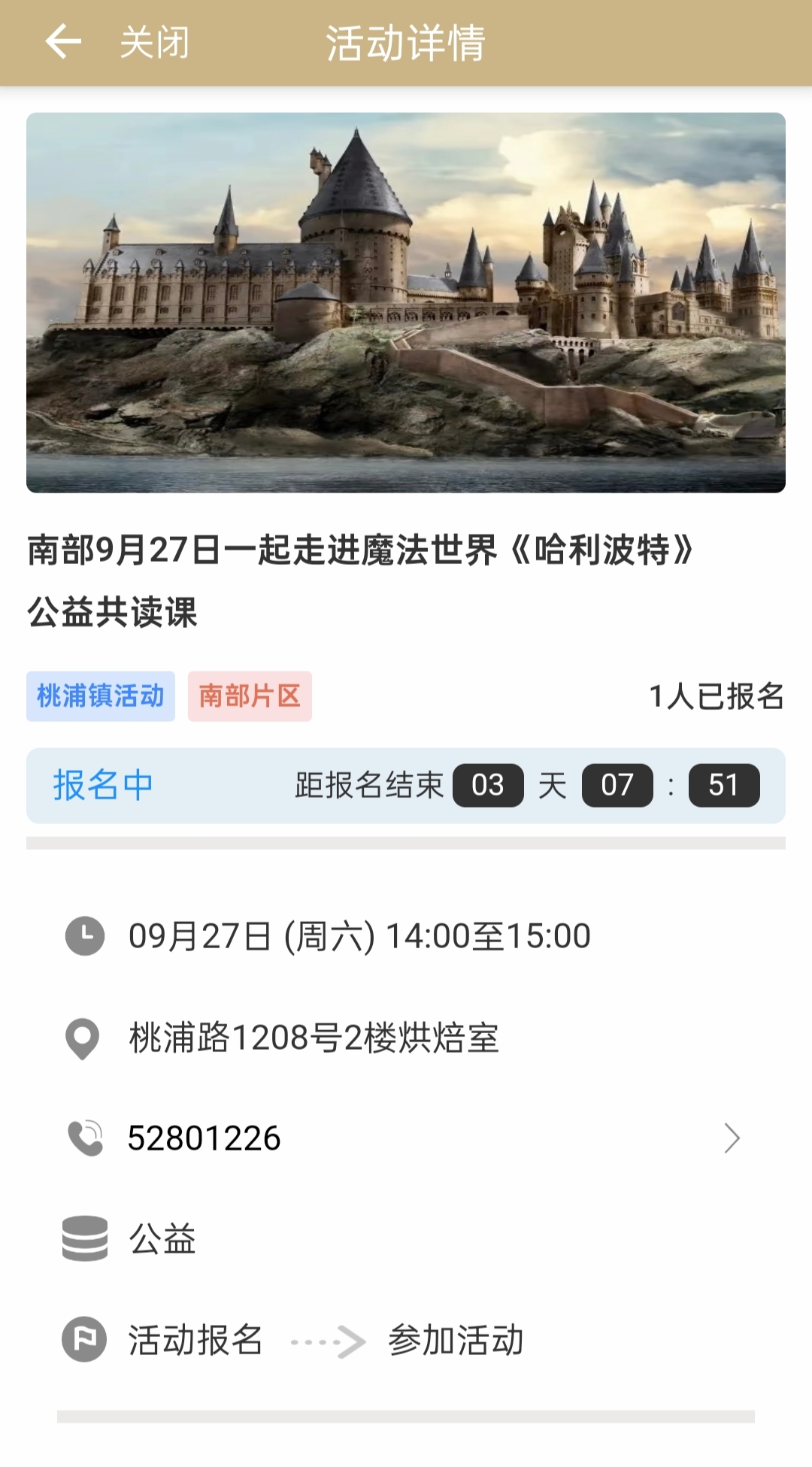
Task: Tap the back arrow in header
Action: click(x=63, y=41)
